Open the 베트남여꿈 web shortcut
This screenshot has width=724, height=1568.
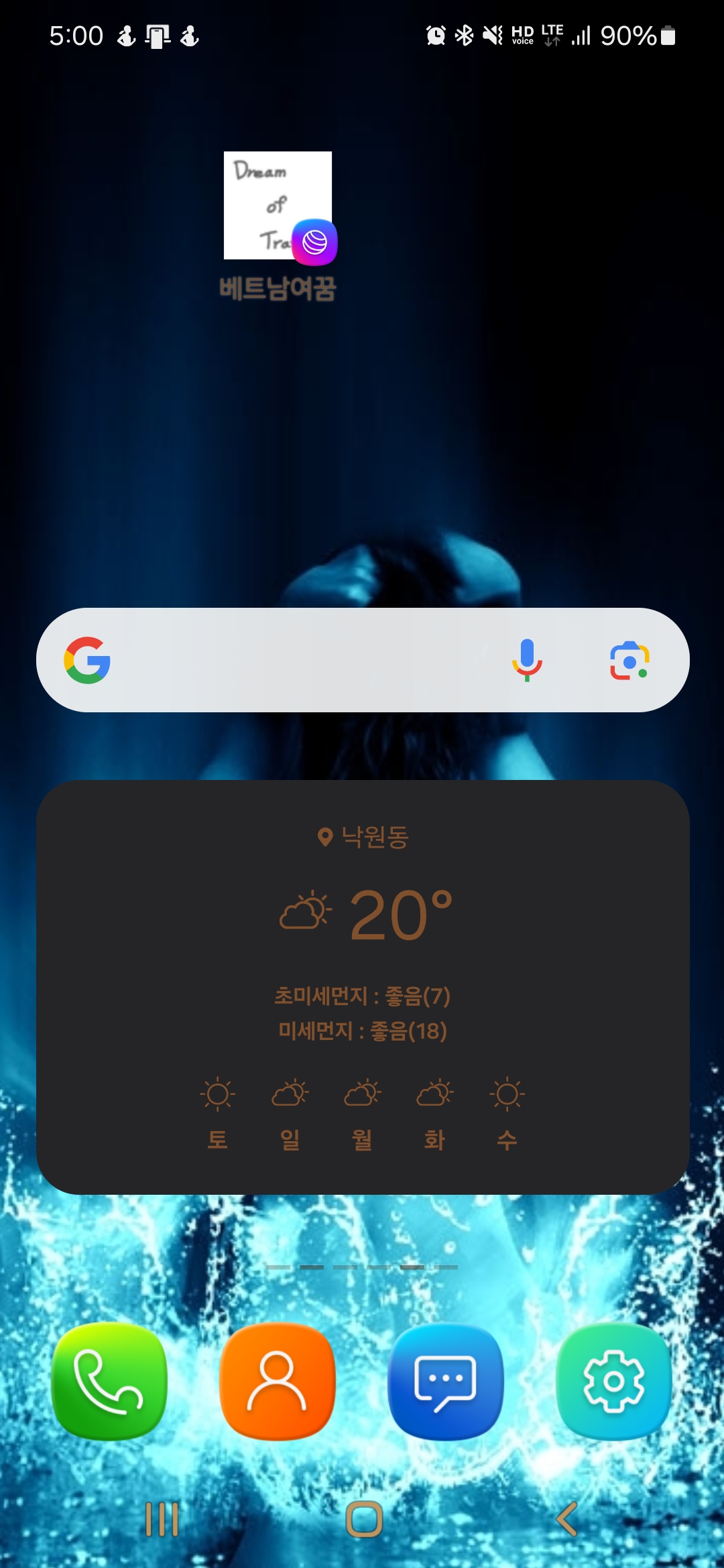coord(278,206)
